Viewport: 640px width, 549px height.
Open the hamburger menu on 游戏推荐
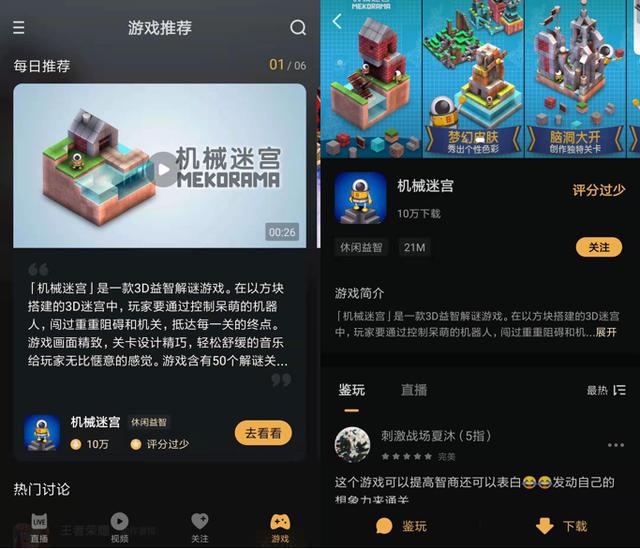[19, 28]
